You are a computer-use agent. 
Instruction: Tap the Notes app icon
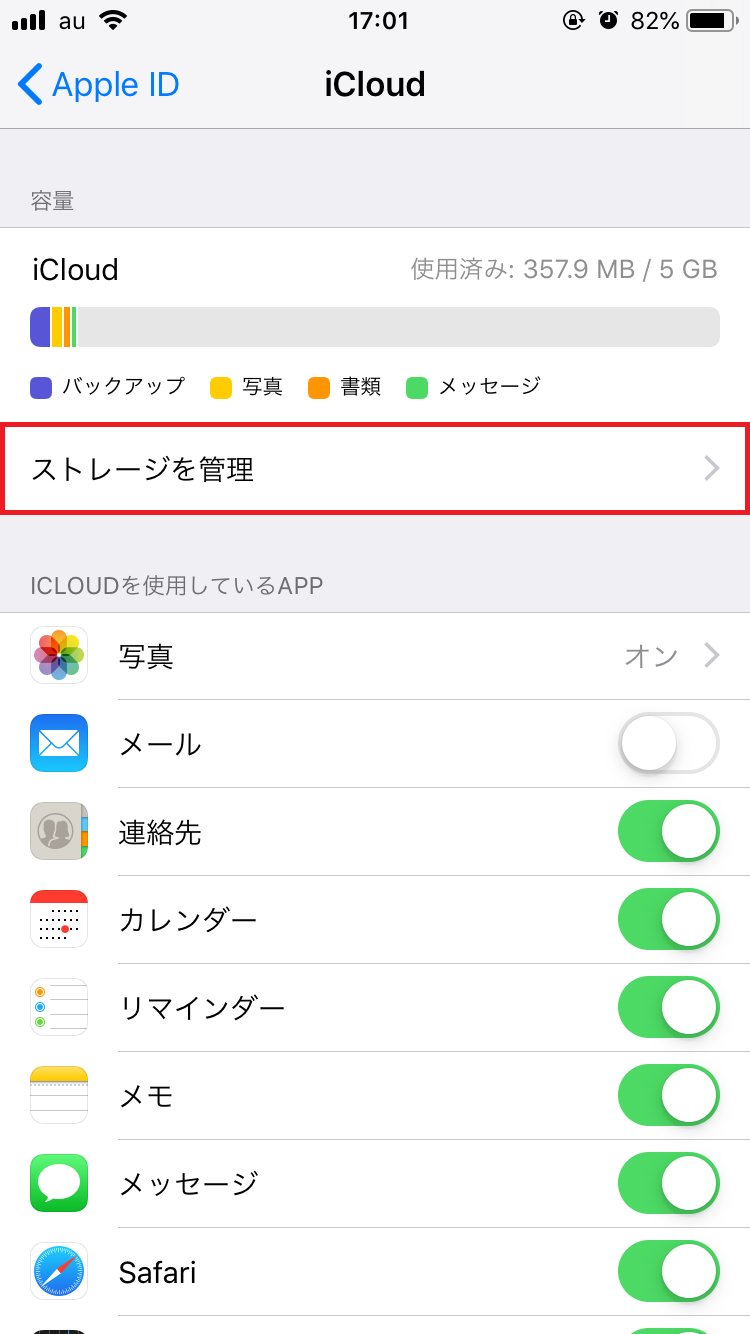(58, 1095)
